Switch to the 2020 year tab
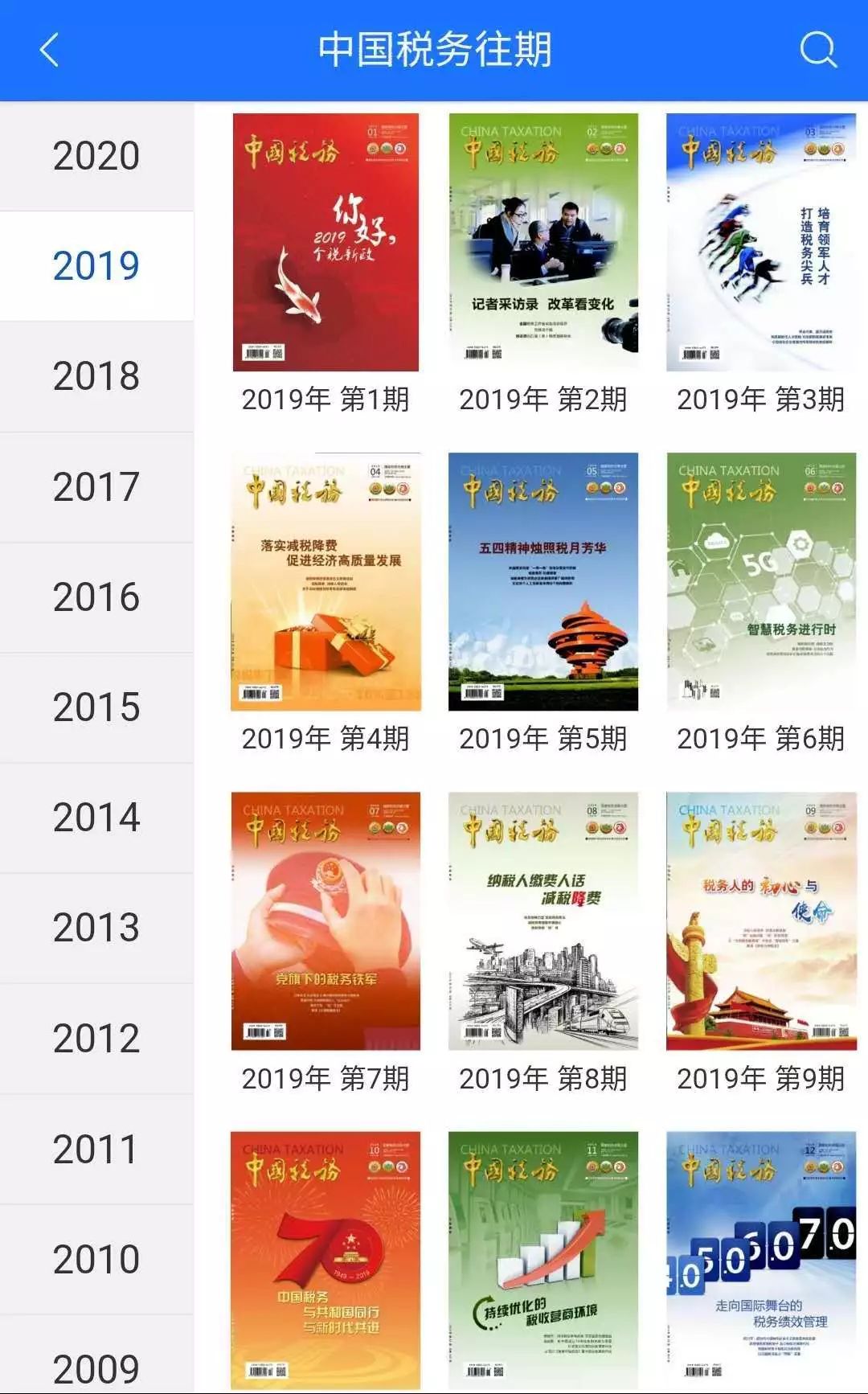The width and height of the screenshot is (868, 1394). (96, 156)
